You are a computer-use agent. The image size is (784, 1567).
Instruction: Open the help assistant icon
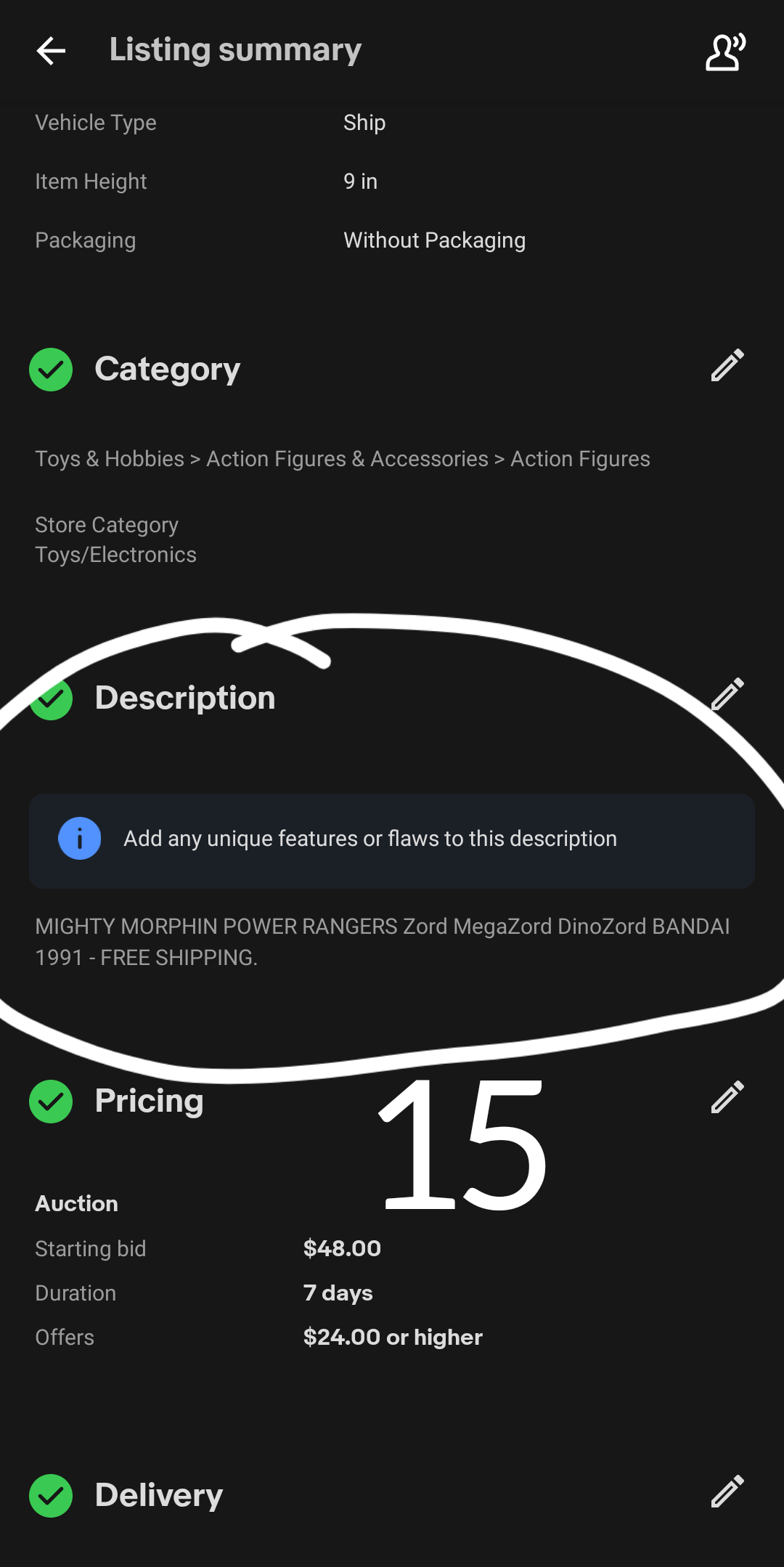[x=725, y=52]
